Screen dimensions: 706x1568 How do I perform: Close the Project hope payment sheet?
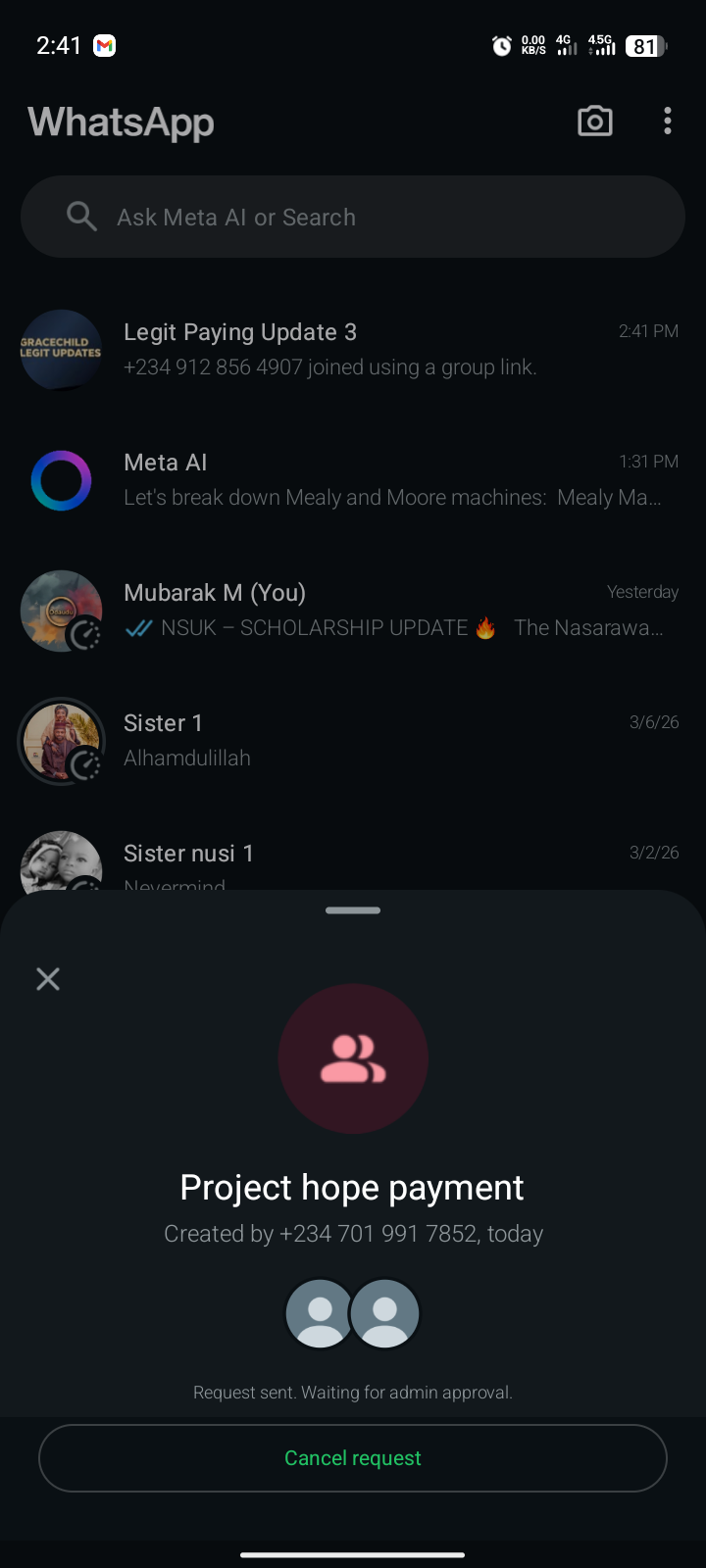48,979
